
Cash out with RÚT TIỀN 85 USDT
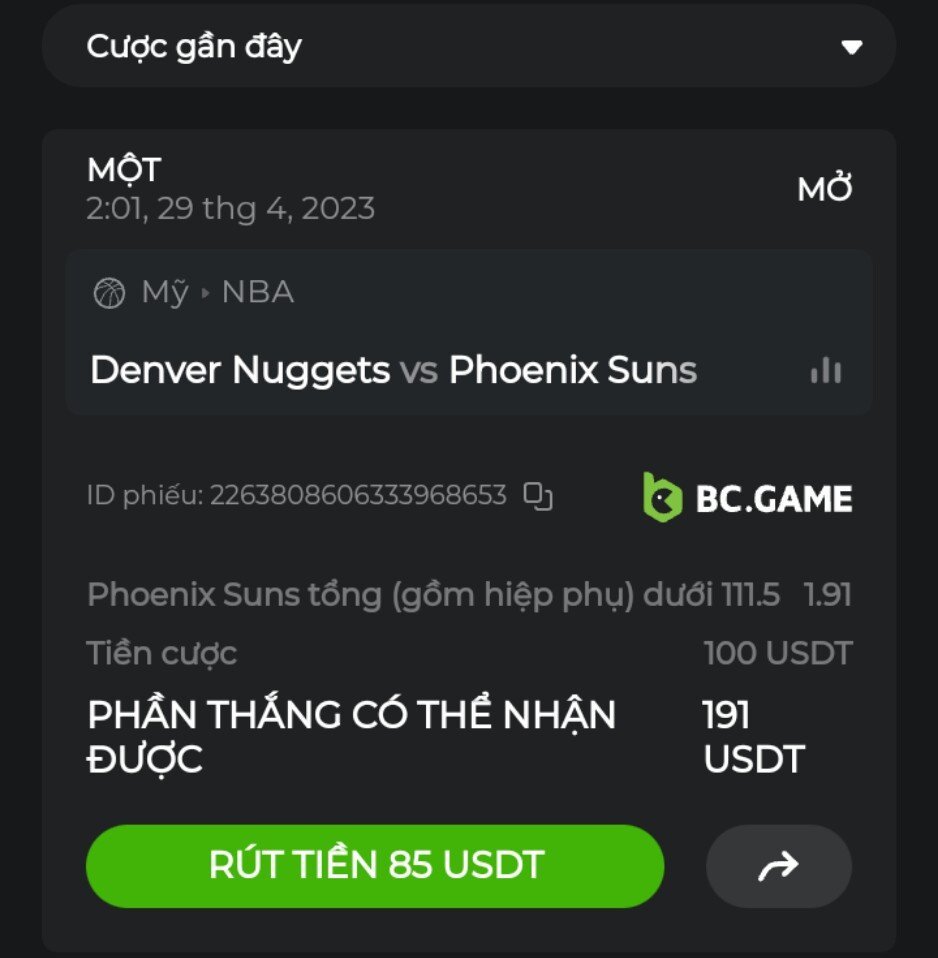(375, 865)
